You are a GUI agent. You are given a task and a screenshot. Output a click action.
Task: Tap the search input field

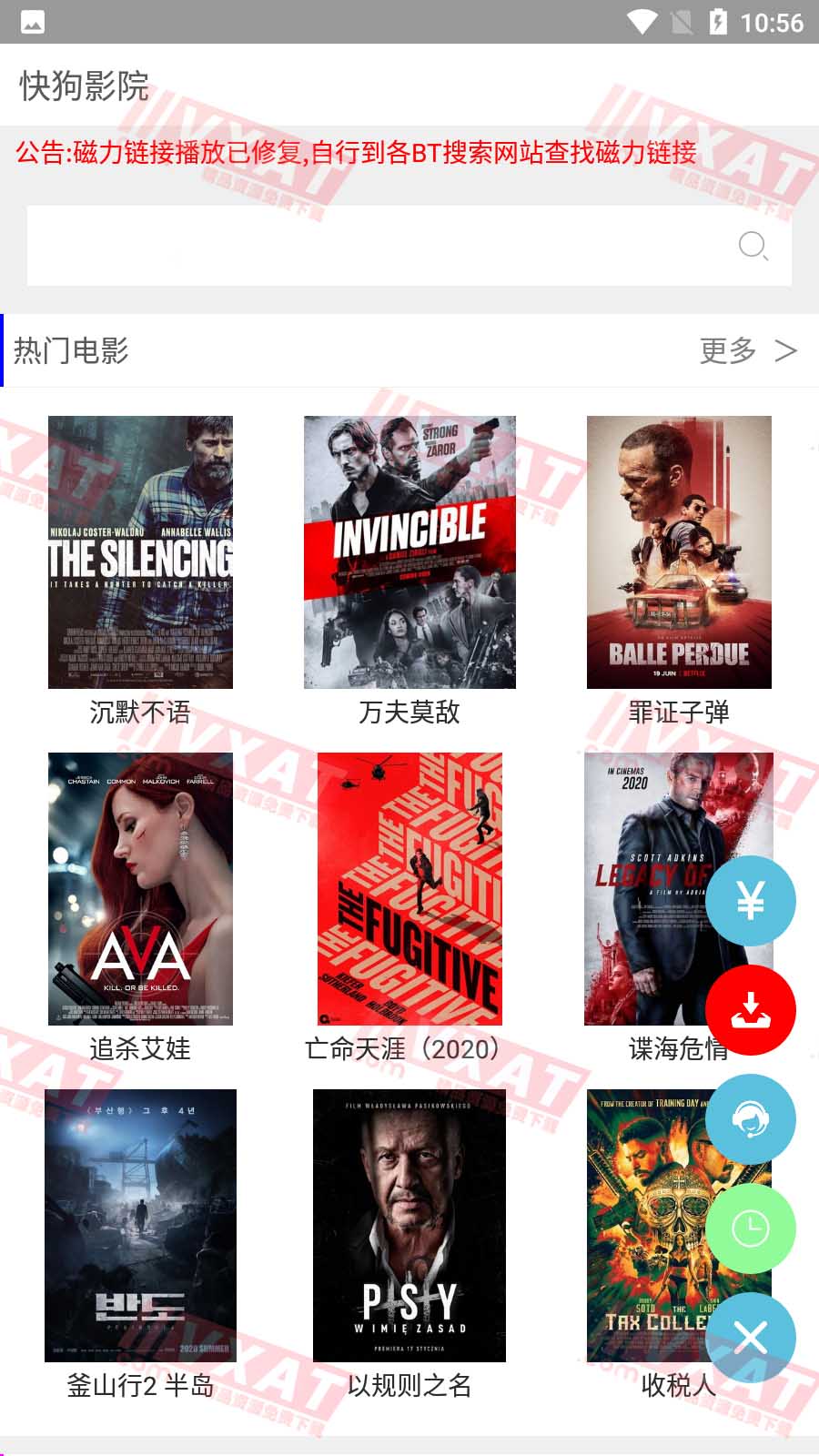[x=364, y=244]
